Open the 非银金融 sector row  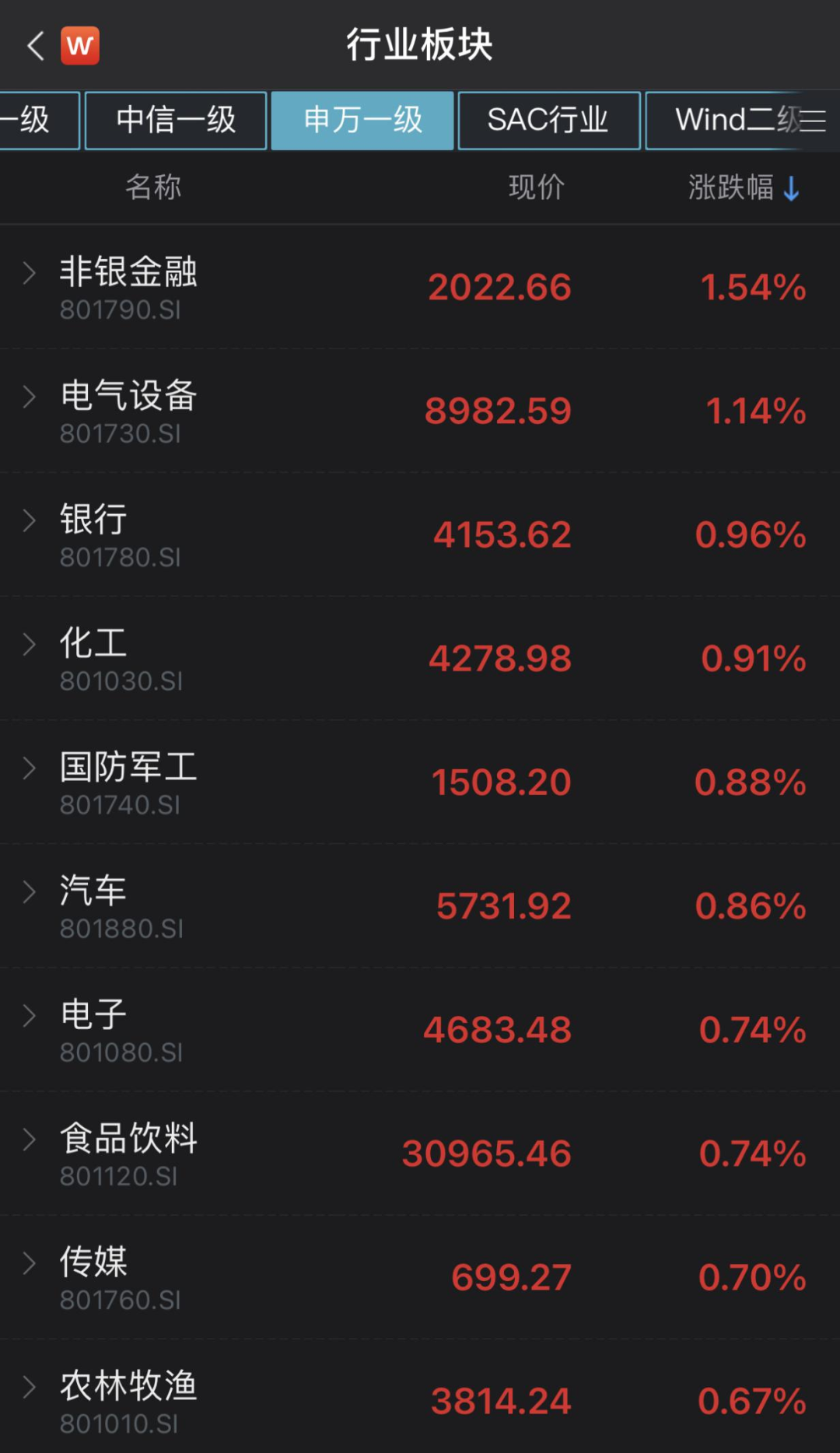[x=420, y=287]
